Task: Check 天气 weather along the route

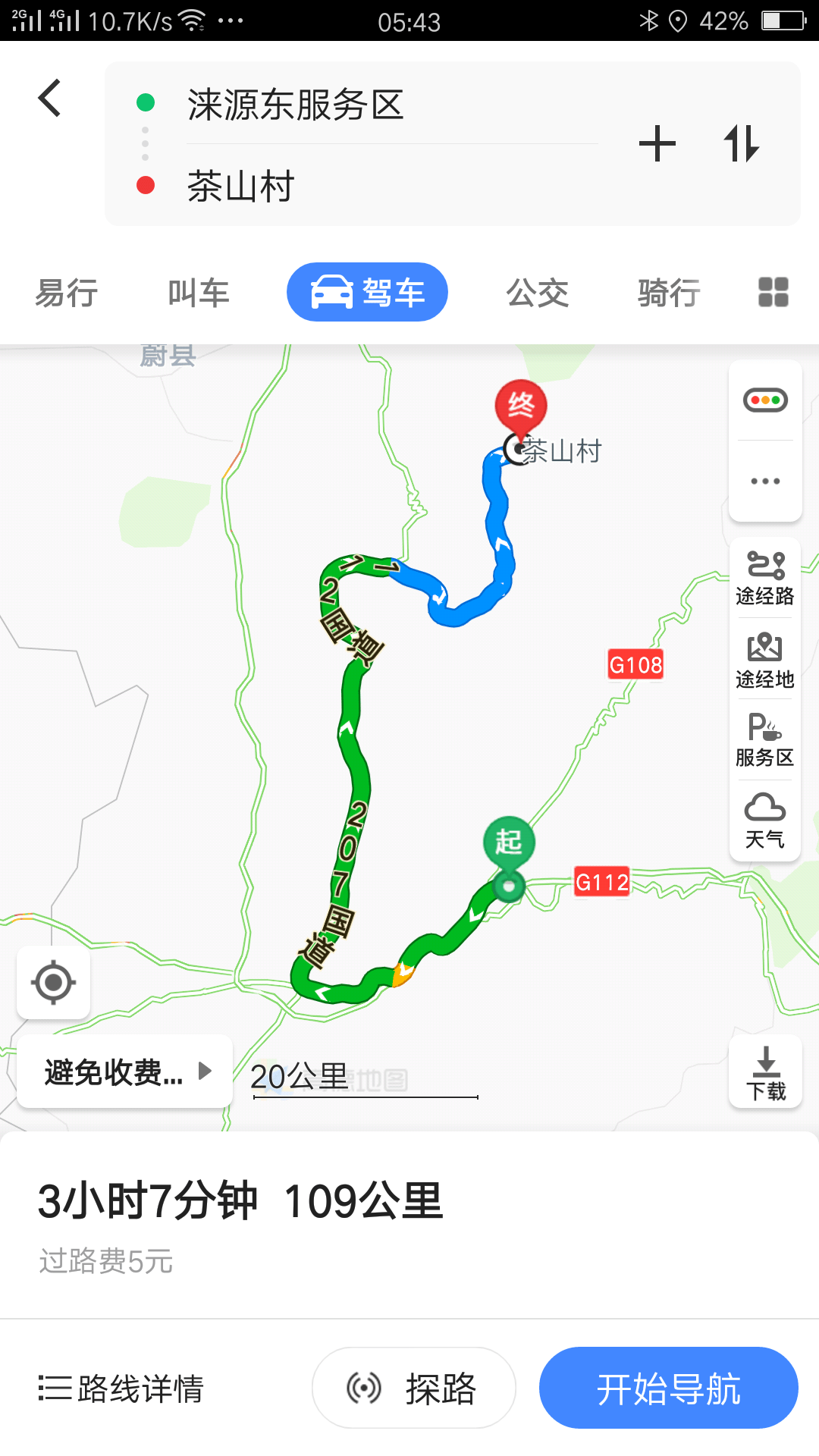Action: pos(765,821)
